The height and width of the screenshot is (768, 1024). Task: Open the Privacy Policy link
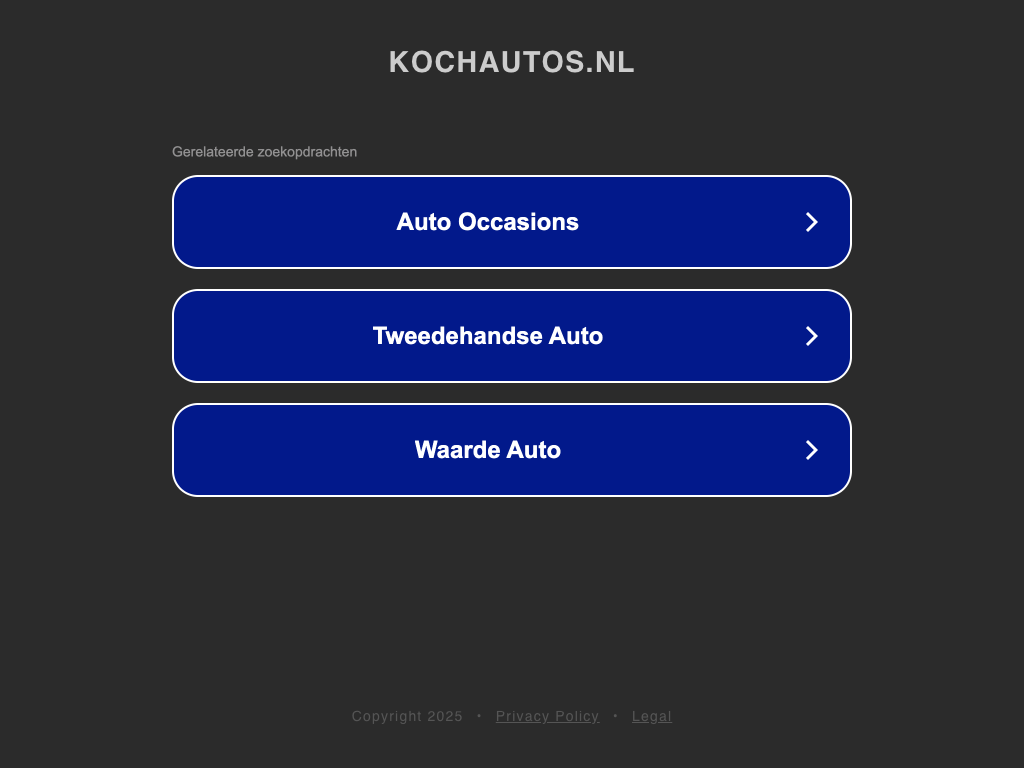click(547, 716)
